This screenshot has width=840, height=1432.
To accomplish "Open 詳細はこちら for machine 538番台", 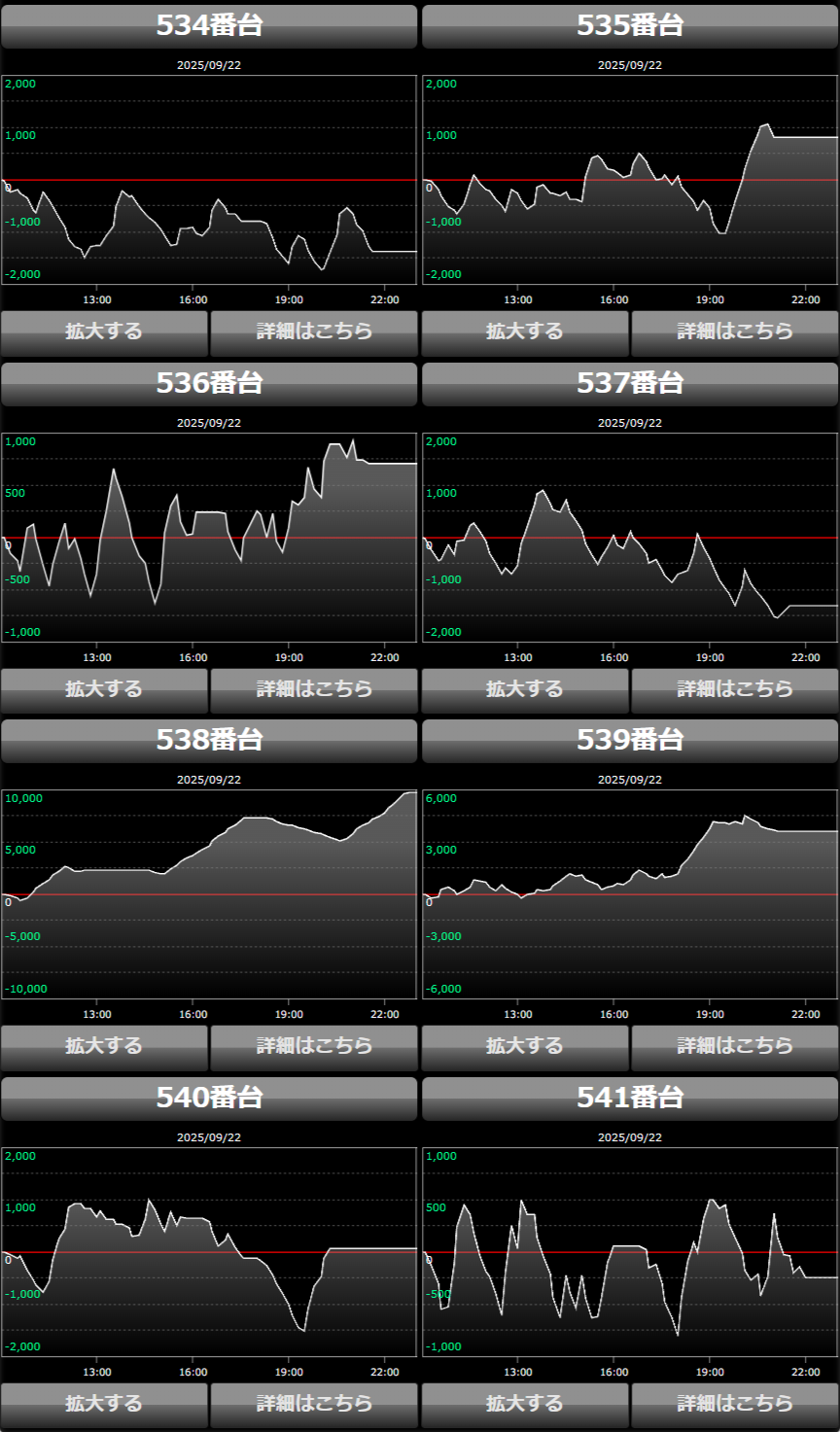I will (x=314, y=1046).
